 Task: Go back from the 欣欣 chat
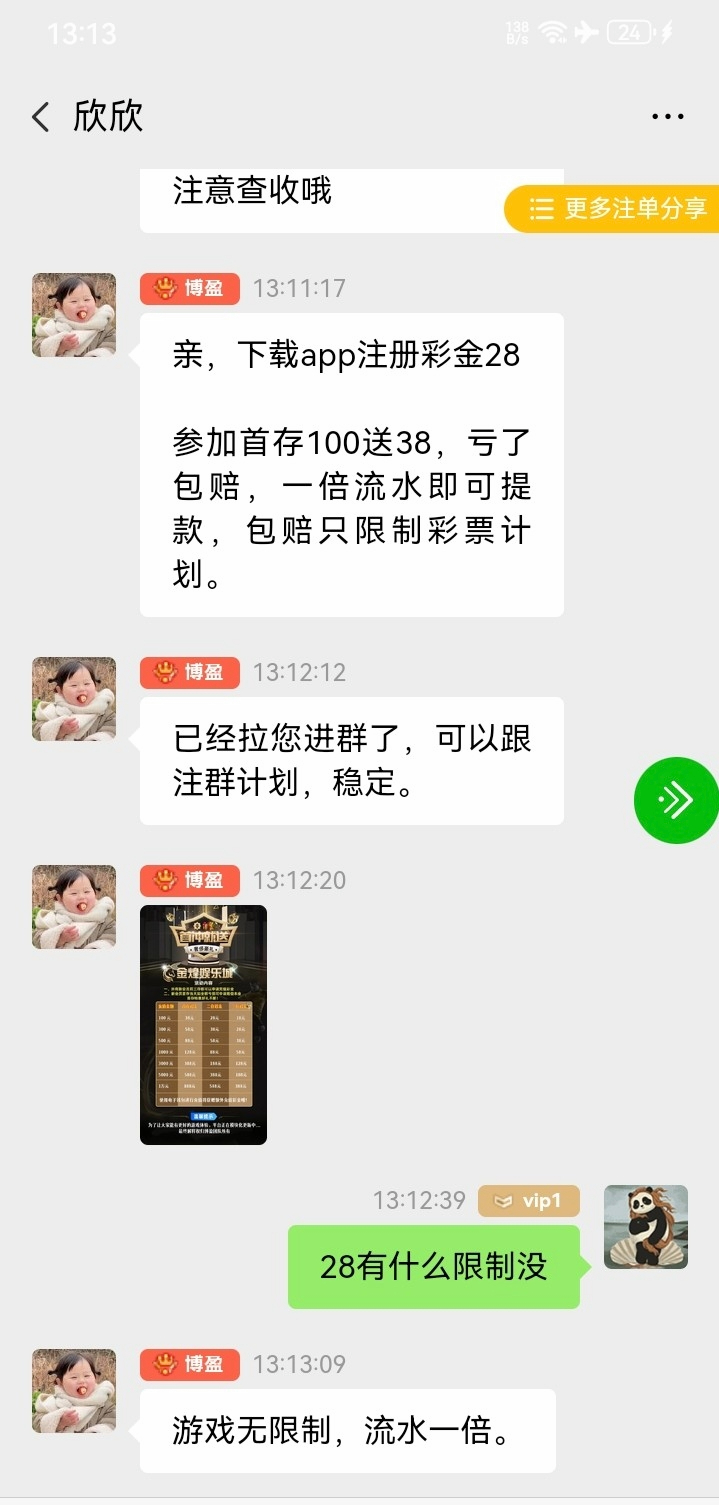[40, 117]
